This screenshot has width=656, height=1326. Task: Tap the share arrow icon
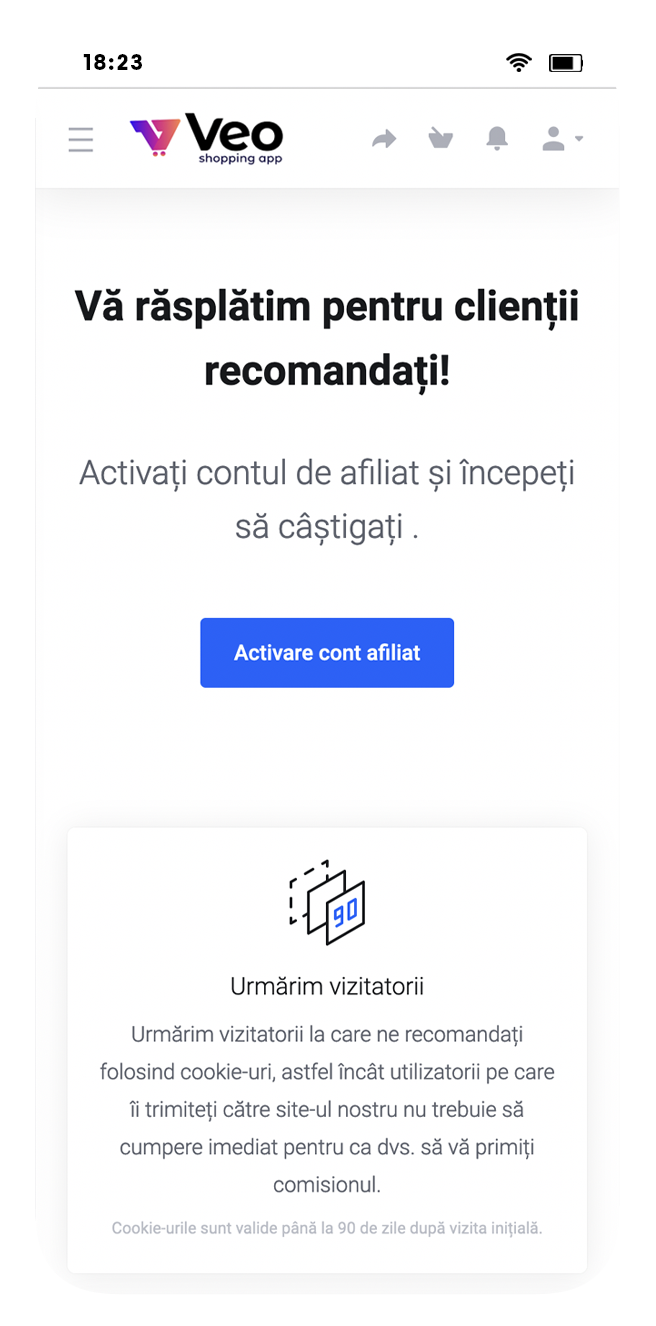pyautogui.click(x=384, y=139)
